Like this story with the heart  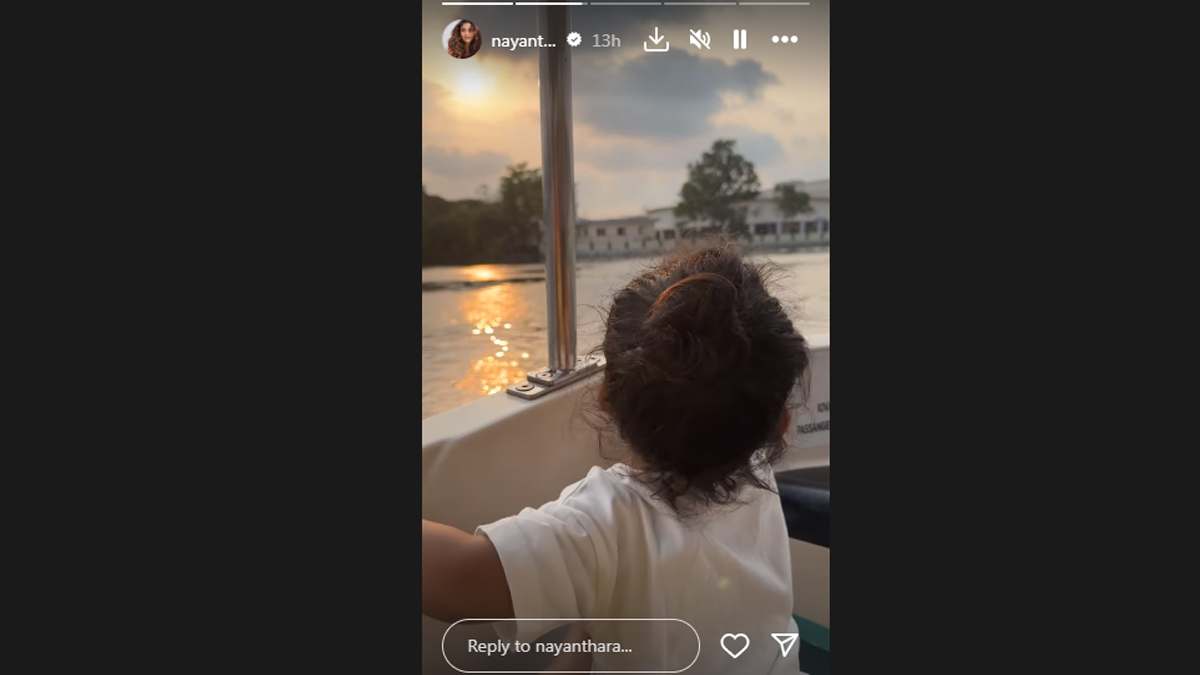735,646
